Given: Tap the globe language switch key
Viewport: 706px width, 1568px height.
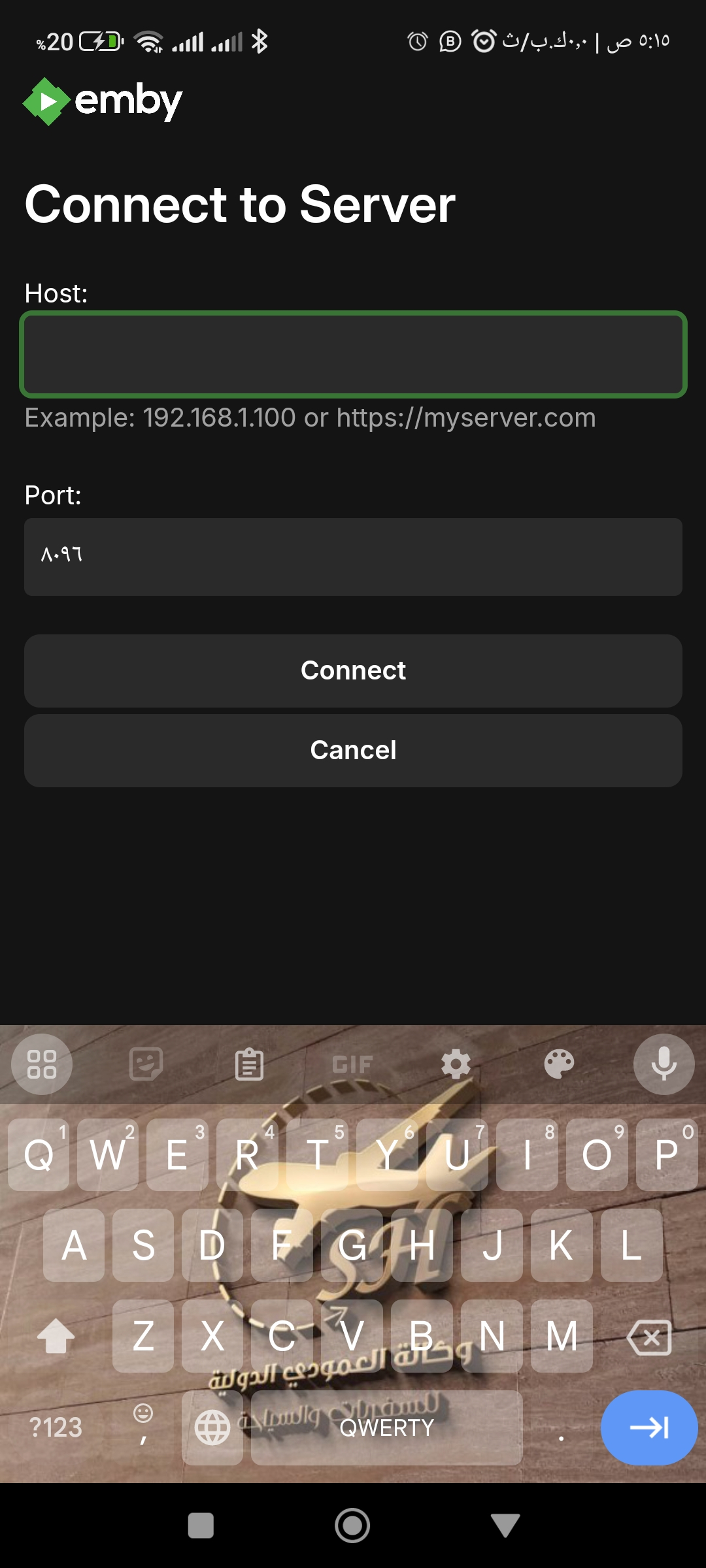Looking at the screenshot, I should (x=212, y=1428).
